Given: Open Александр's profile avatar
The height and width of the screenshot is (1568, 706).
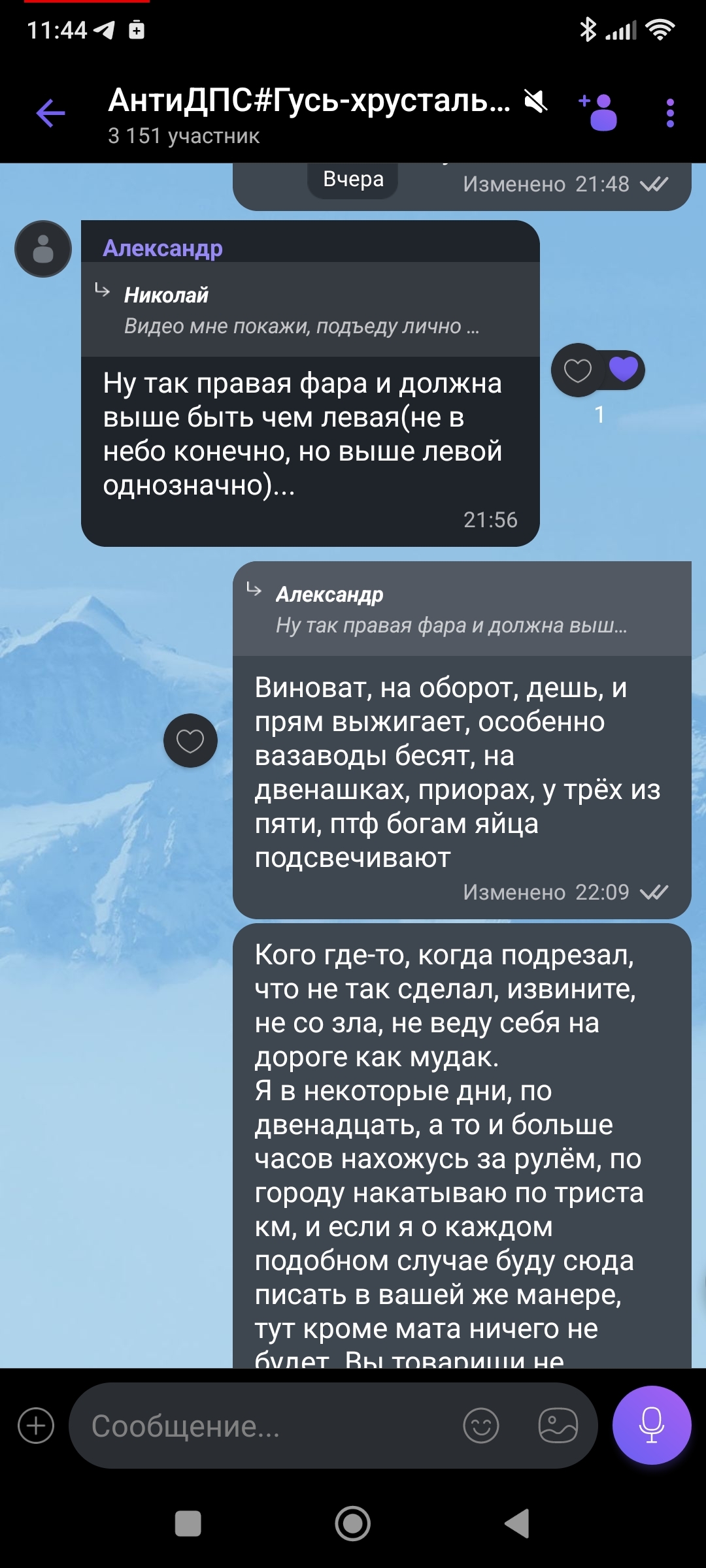Looking at the screenshot, I should click(43, 249).
